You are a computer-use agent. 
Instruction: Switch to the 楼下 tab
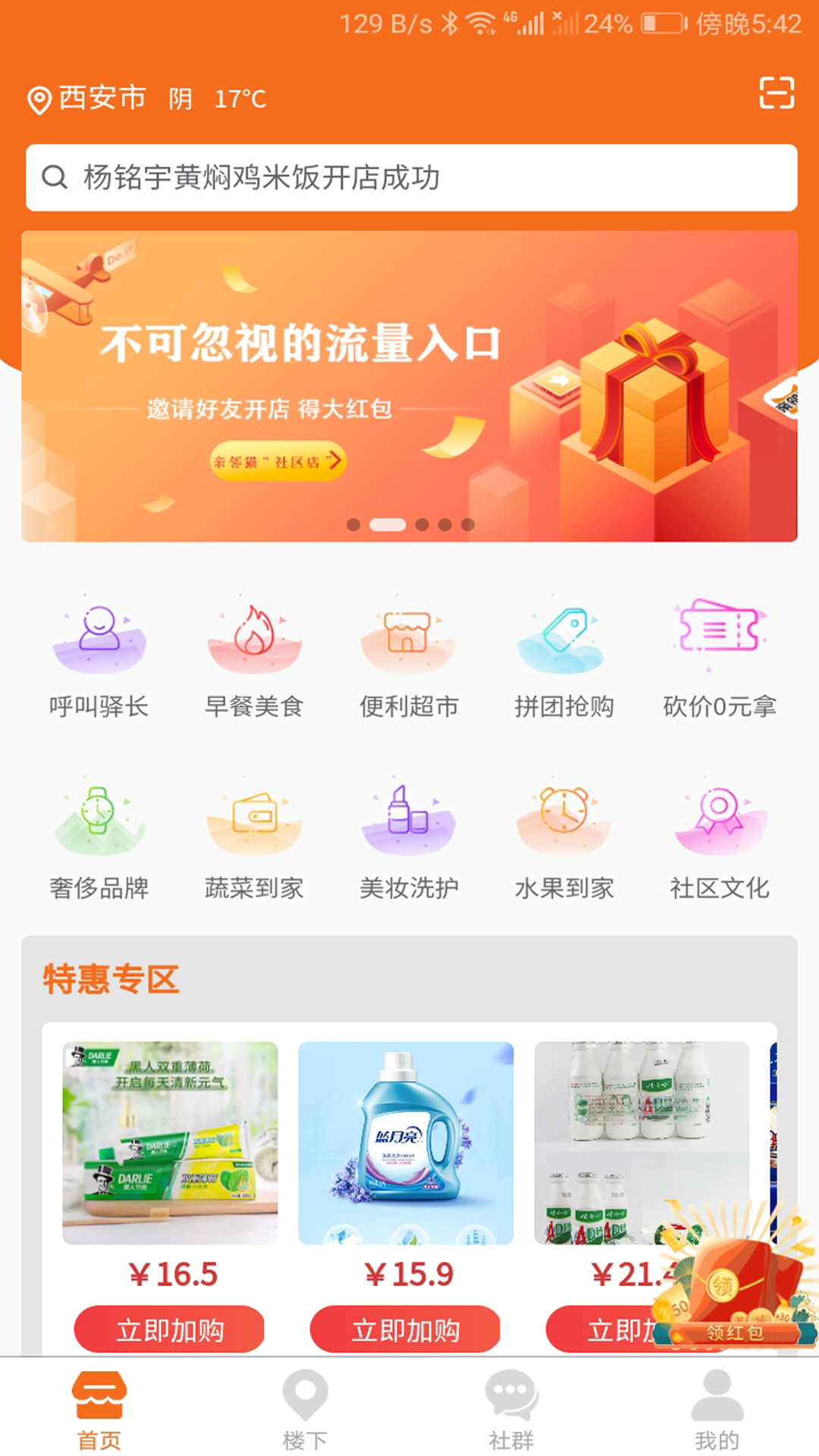point(305,1409)
